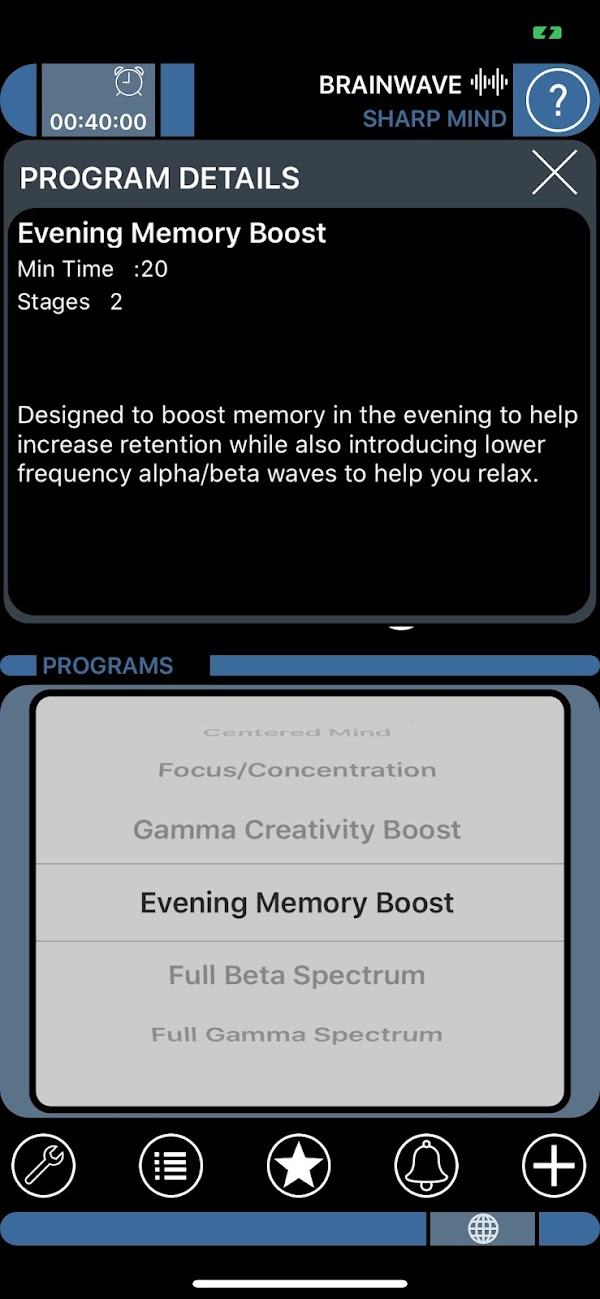Screen dimensions: 600x1299
Task: Select Full Beta Spectrum program
Action: (x=297, y=975)
